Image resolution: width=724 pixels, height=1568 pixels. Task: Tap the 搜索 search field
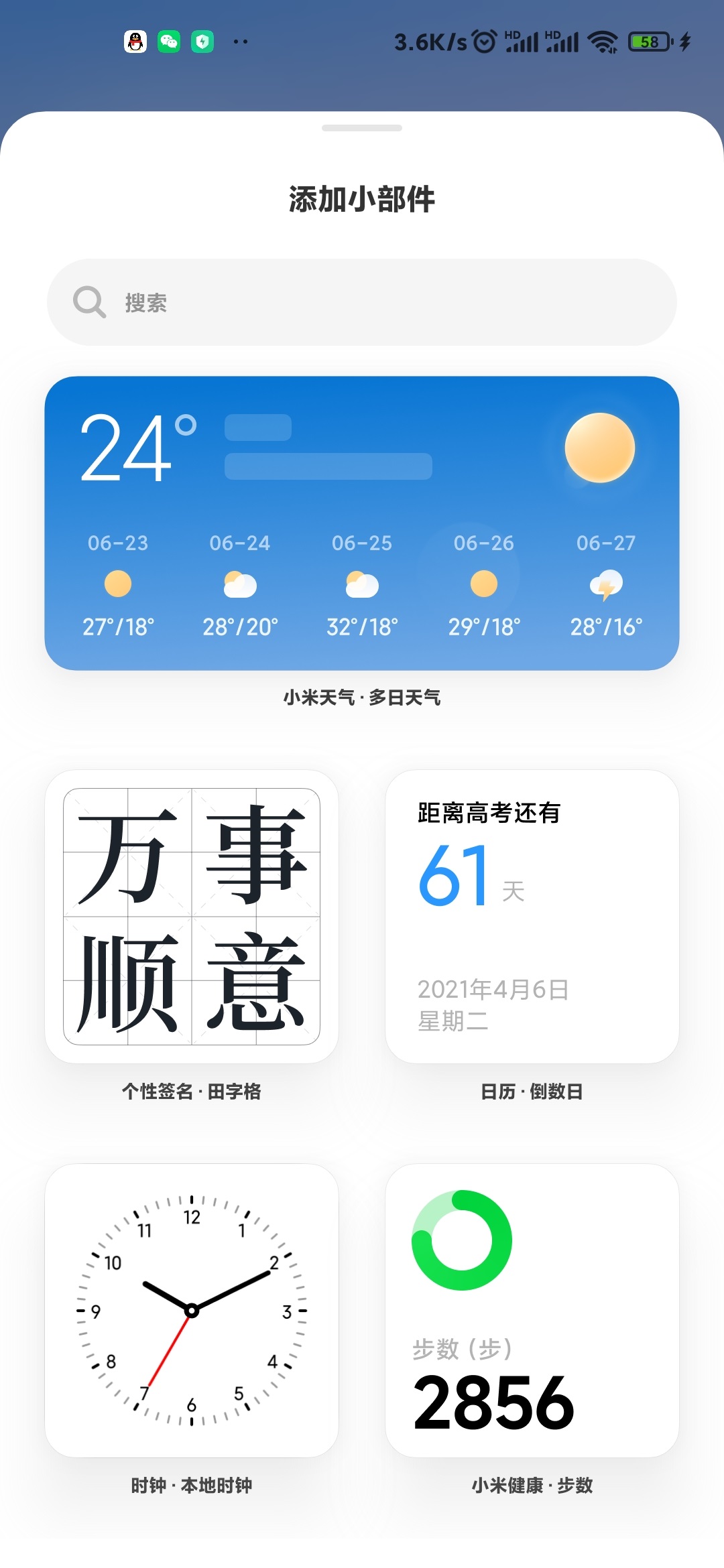point(362,302)
